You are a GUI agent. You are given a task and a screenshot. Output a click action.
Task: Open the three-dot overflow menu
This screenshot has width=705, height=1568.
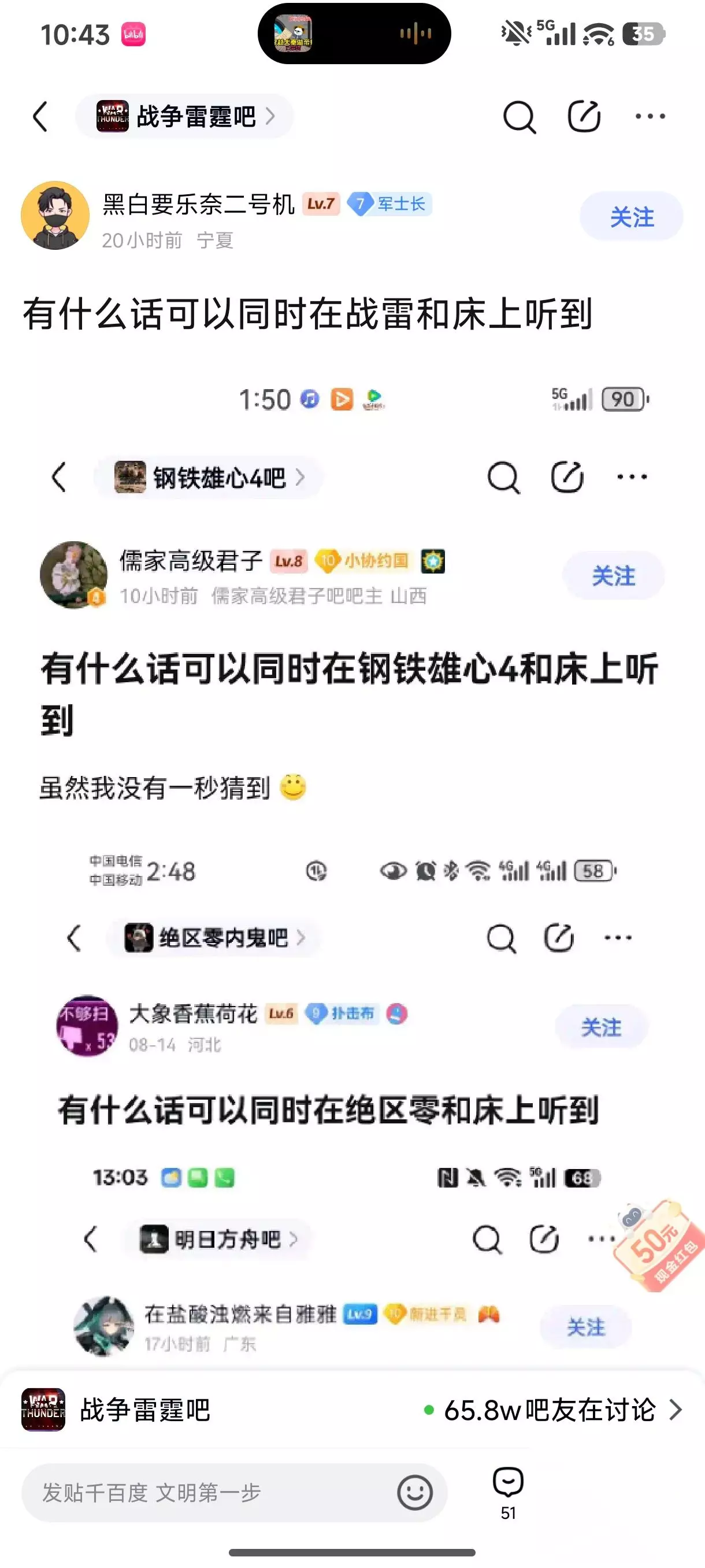click(650, 116)
